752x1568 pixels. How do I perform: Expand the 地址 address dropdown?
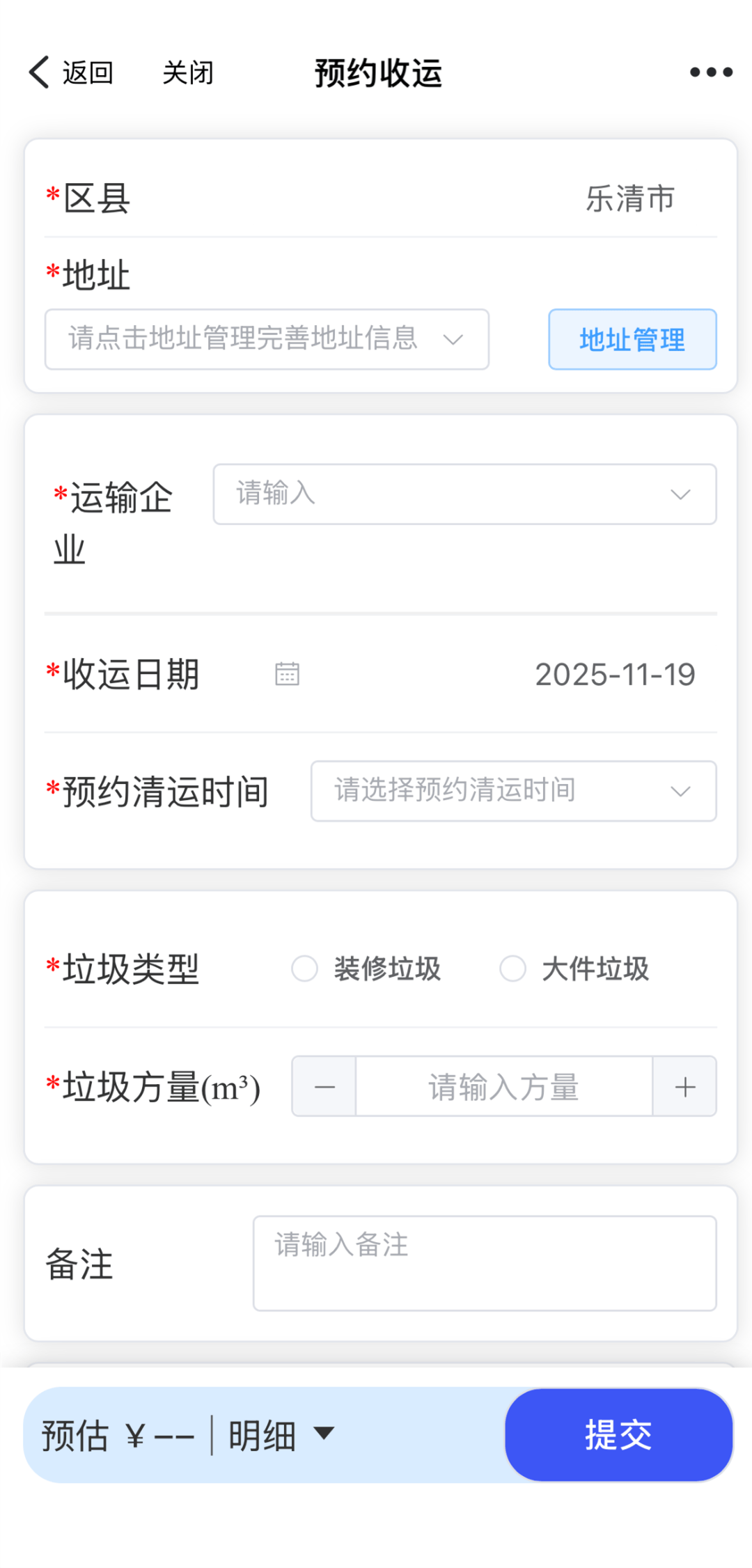267,340
